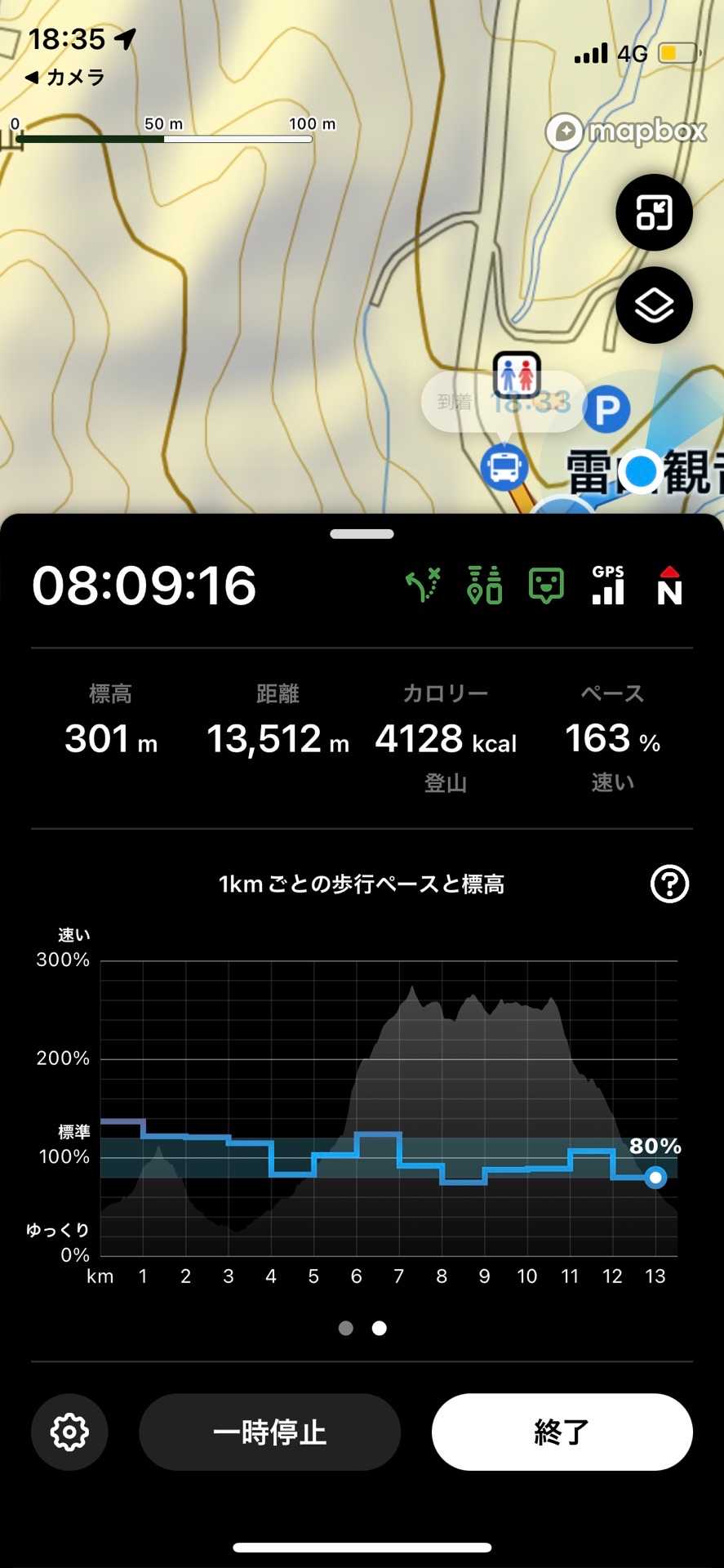Open activity settings gear
724x1568 pixels.
69,1432
